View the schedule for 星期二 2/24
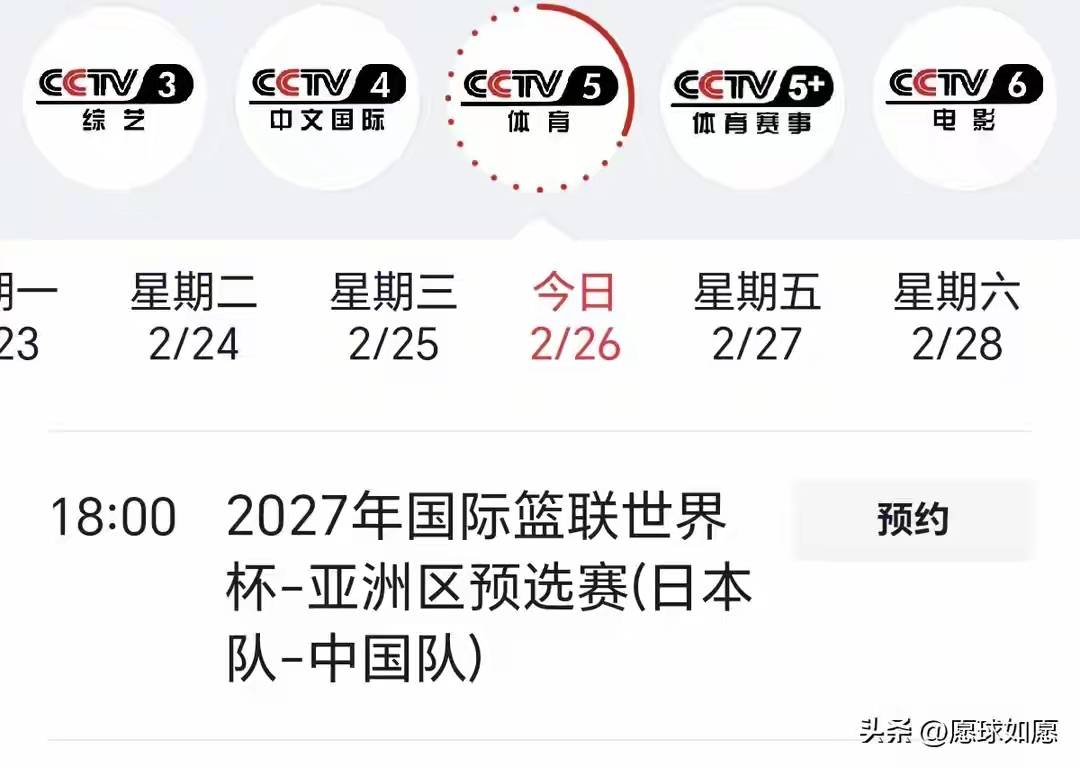1080x768 pixels. (x=194, y=317)
